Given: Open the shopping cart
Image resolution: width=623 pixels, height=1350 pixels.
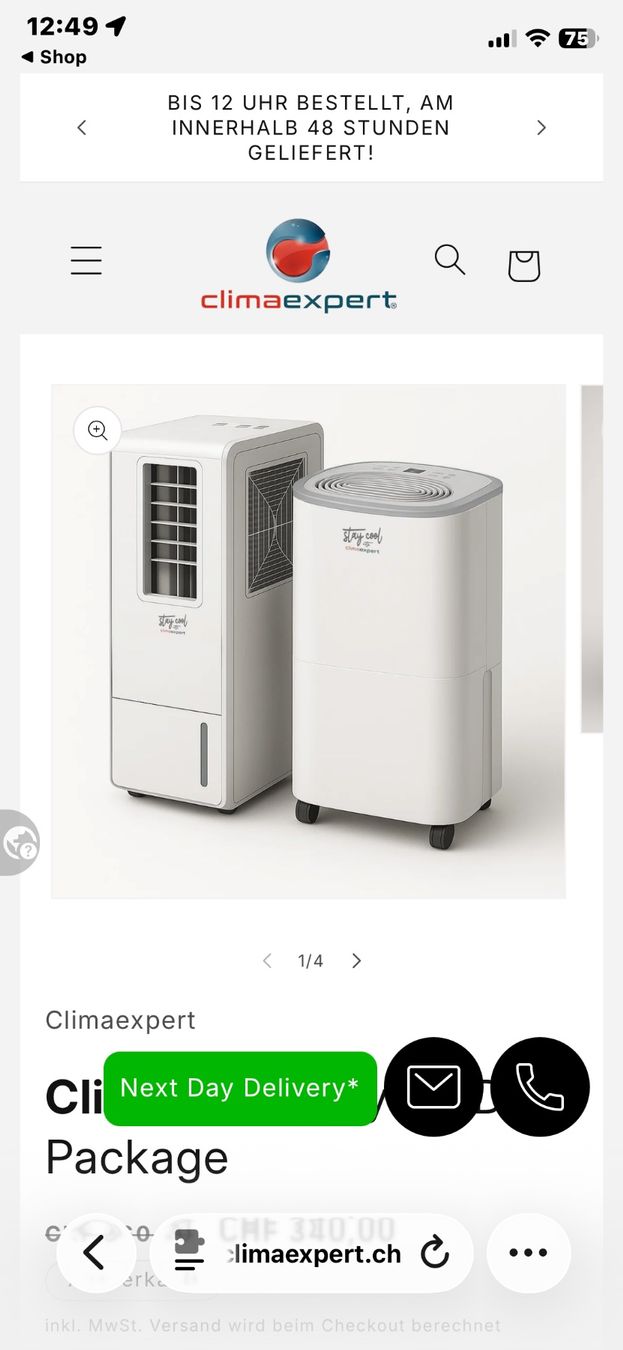Looking at the screenshot, I should pyautogui.click(x=524, y=265).
